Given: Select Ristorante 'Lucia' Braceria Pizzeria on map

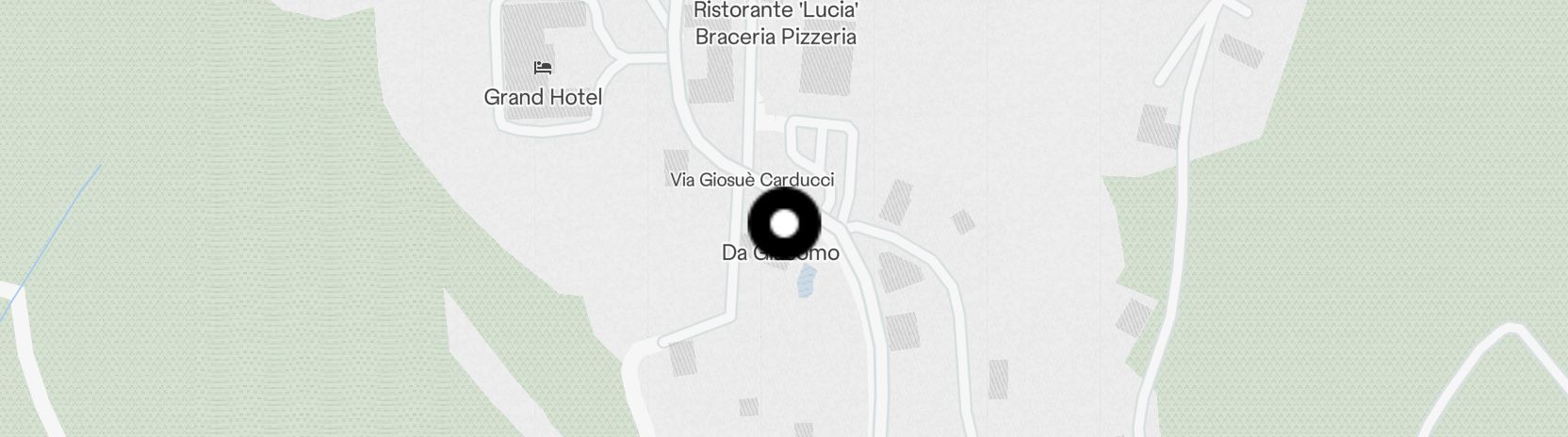Looking at the screenshot, I should [776, 24].
